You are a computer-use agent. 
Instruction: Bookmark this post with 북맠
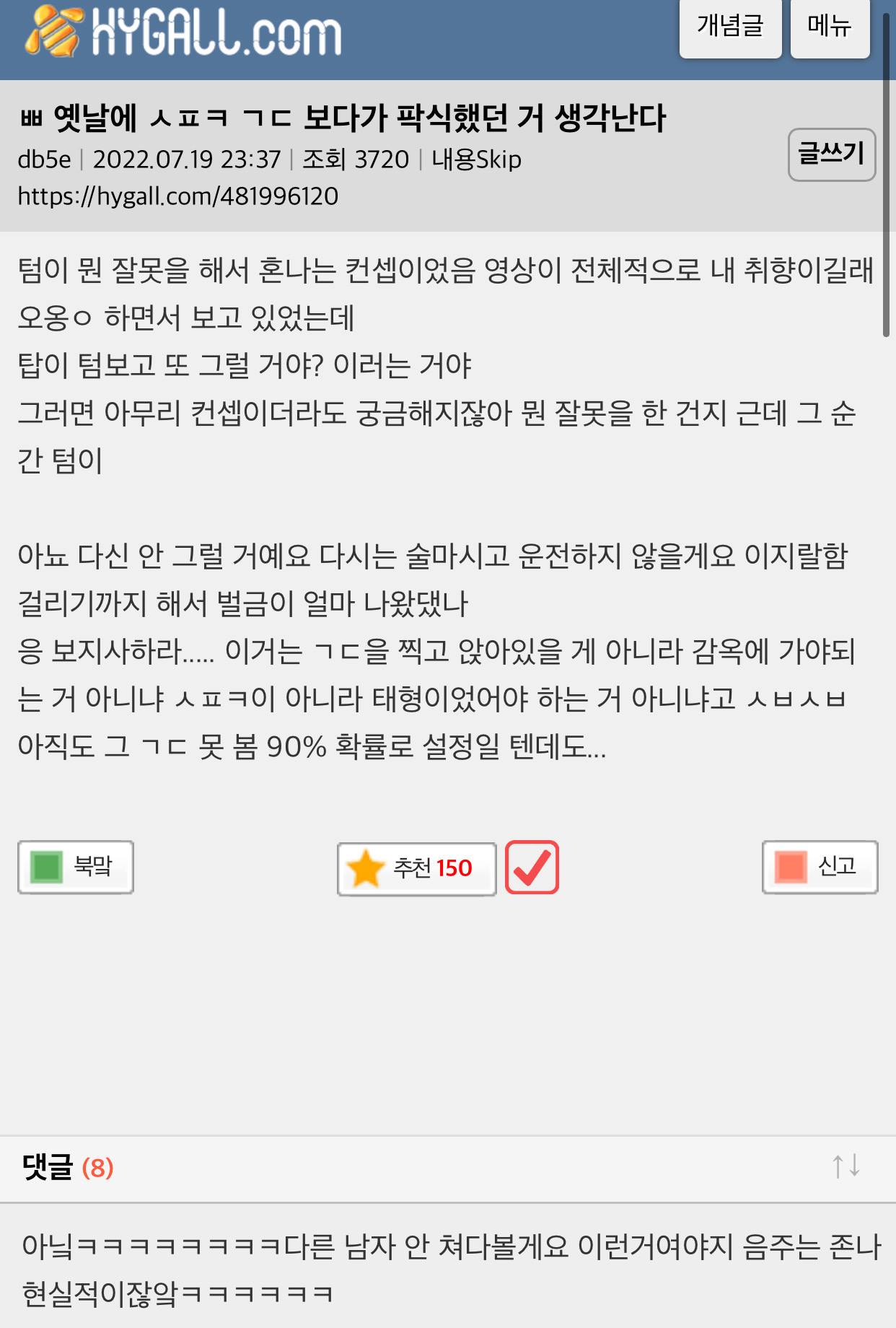coord(76,867)
